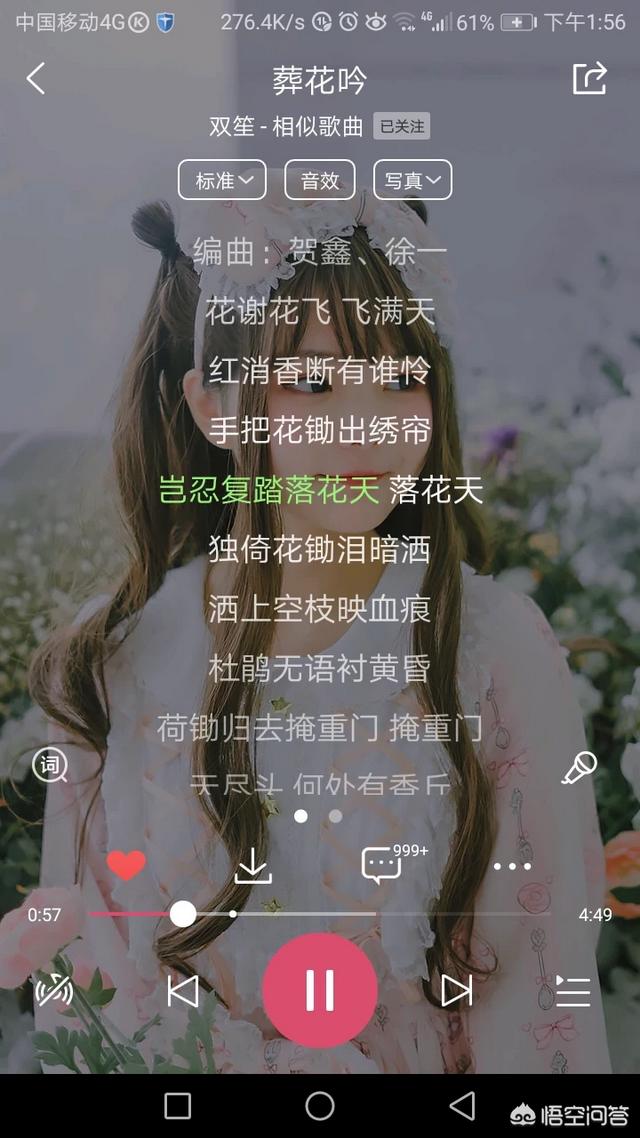The image size is (640, 1138).
Task: Tap the 已关注 follow button
Action: (x=402, y=126)
